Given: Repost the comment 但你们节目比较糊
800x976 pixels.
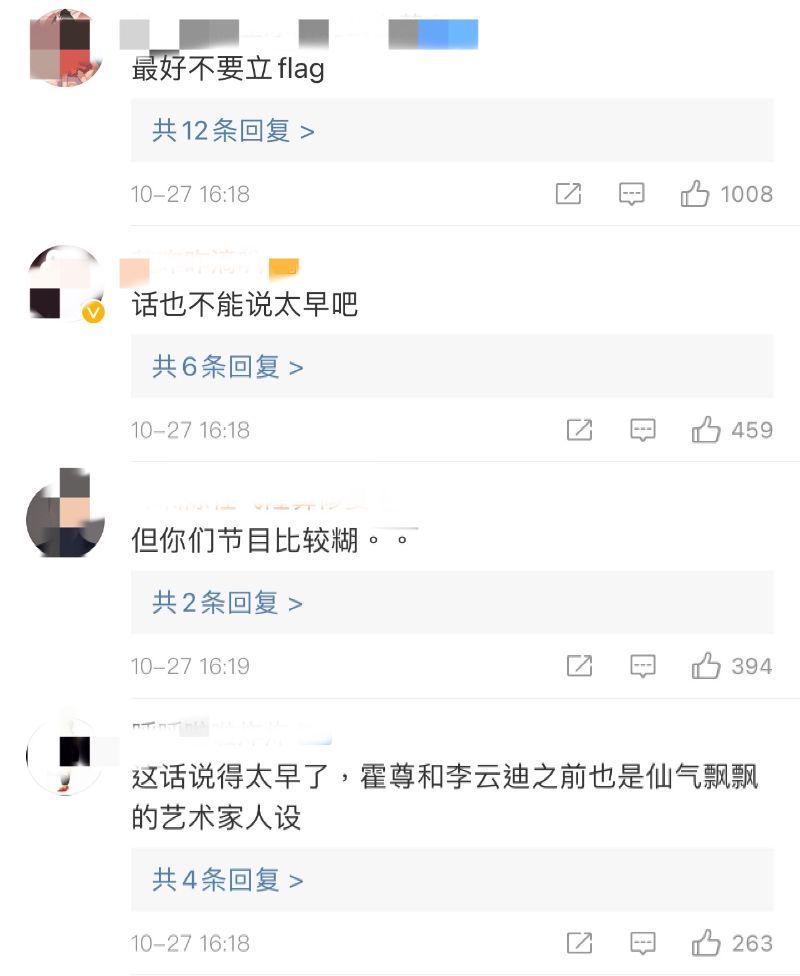Looking at the screenshot, I should tap(579, 666).
